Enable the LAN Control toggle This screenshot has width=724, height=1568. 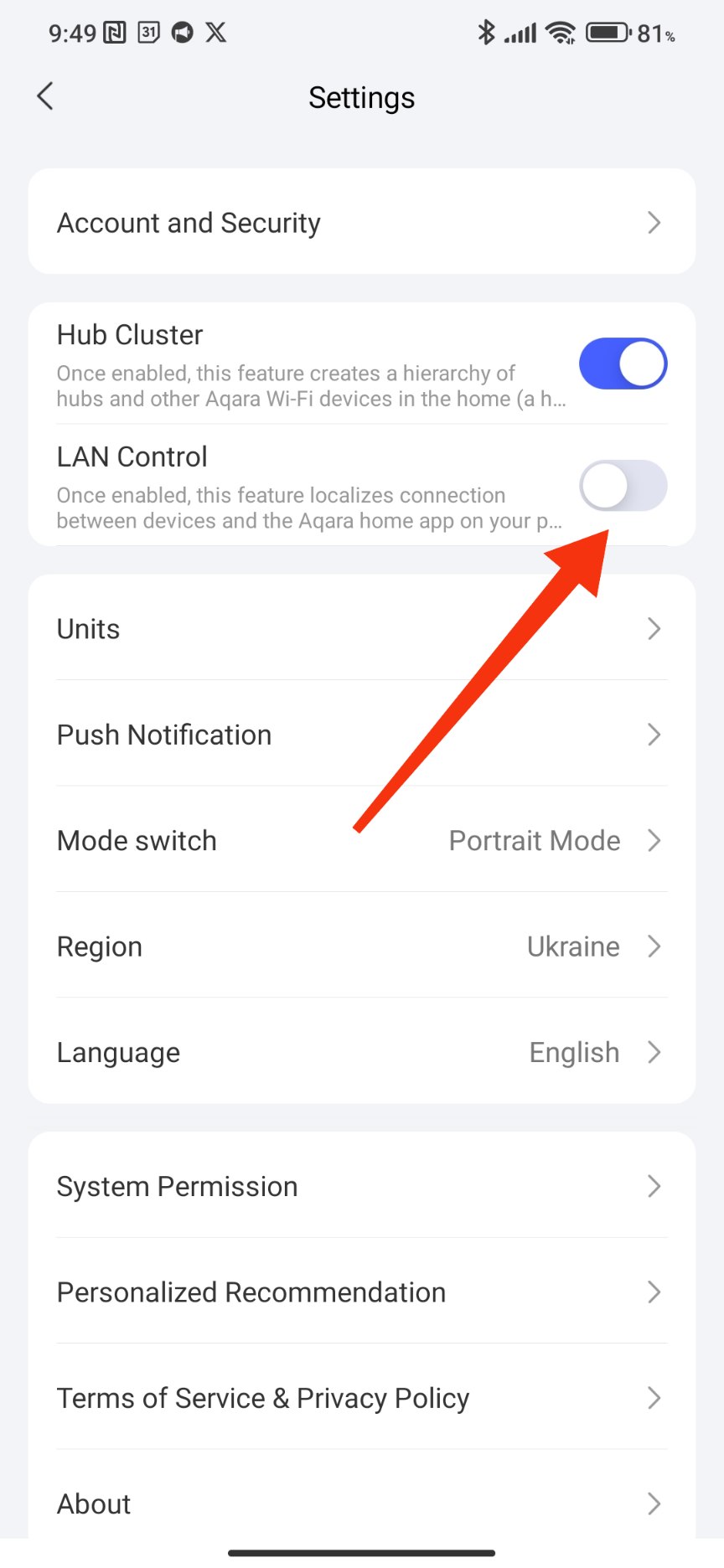click(623, 486)
